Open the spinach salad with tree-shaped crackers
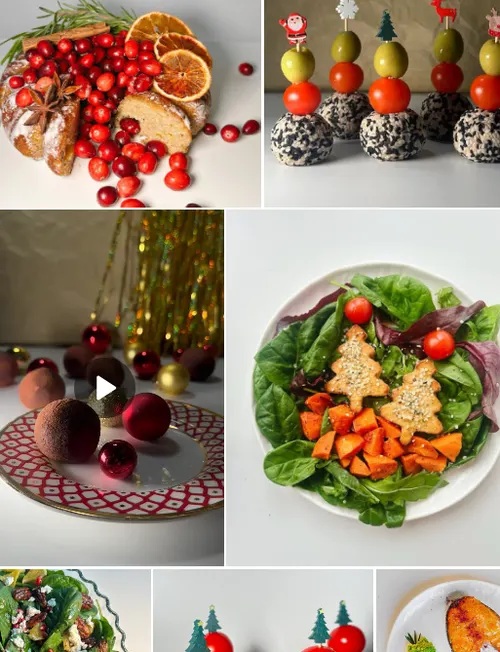Viewport: 500px width, 652px height. [363, 388]
